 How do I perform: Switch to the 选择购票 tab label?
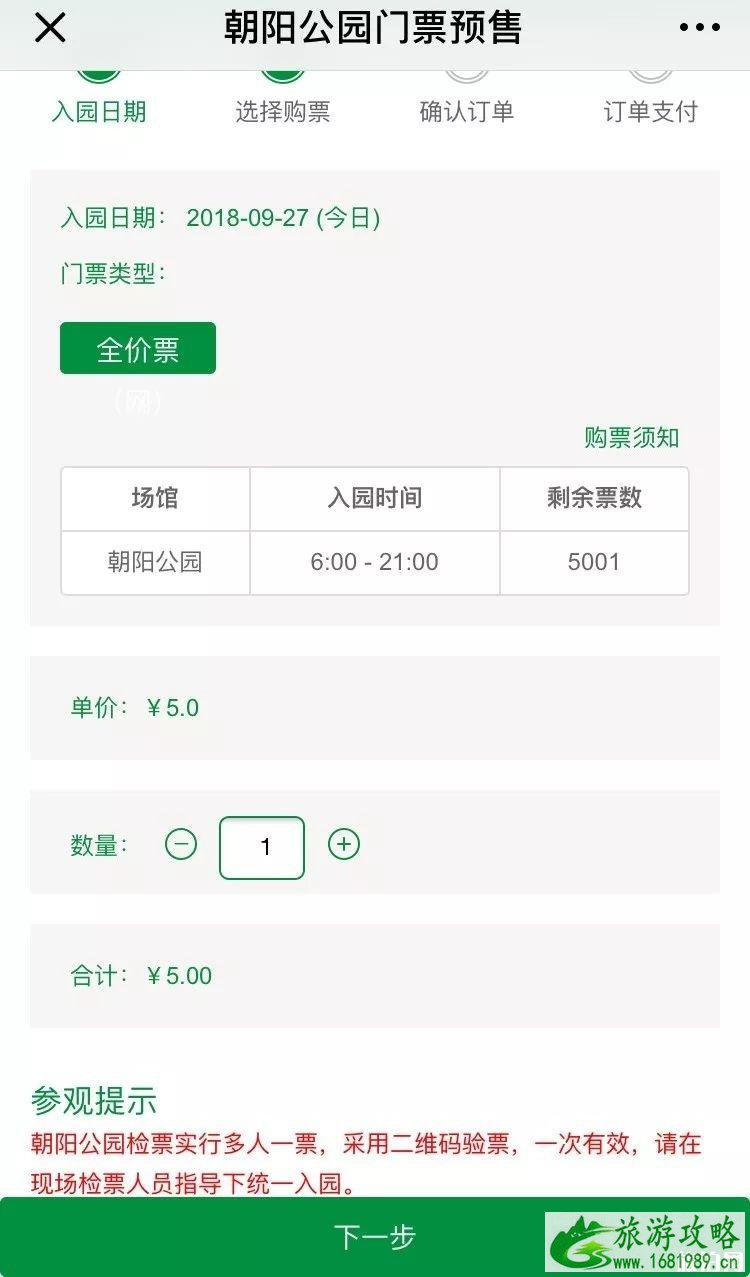point(283,112)
